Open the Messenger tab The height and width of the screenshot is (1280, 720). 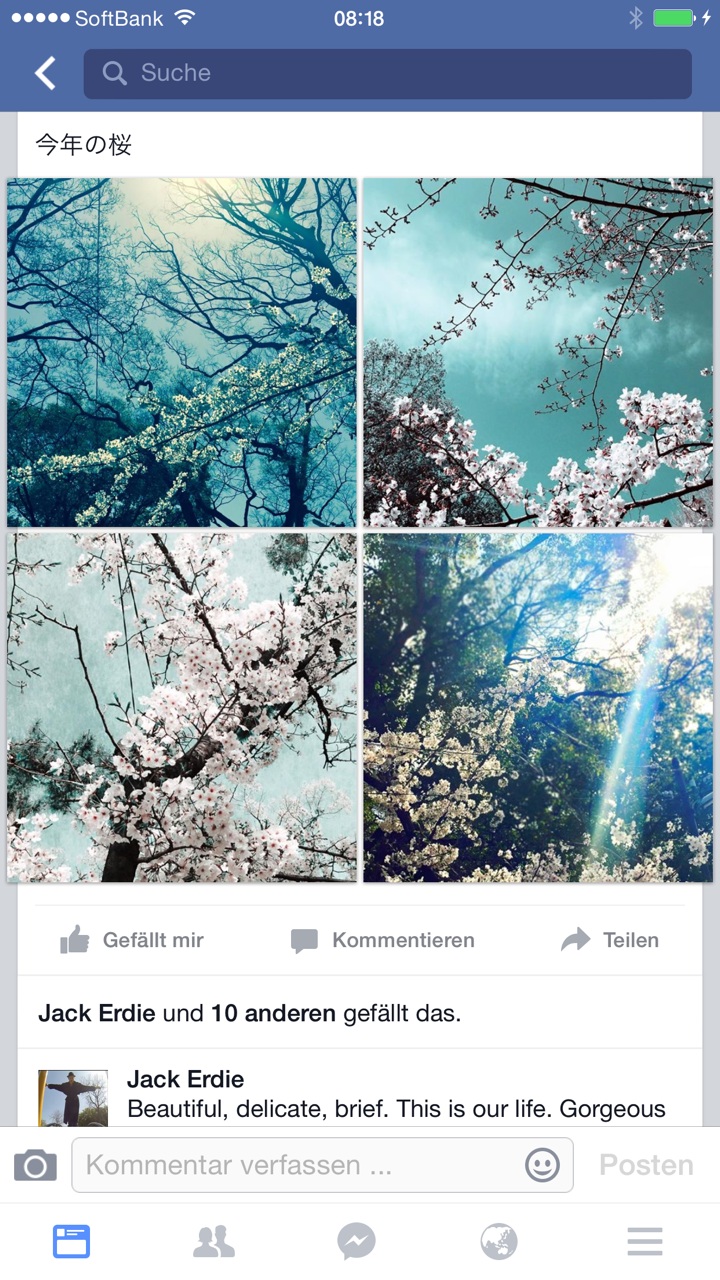(x=357, y=1241)
